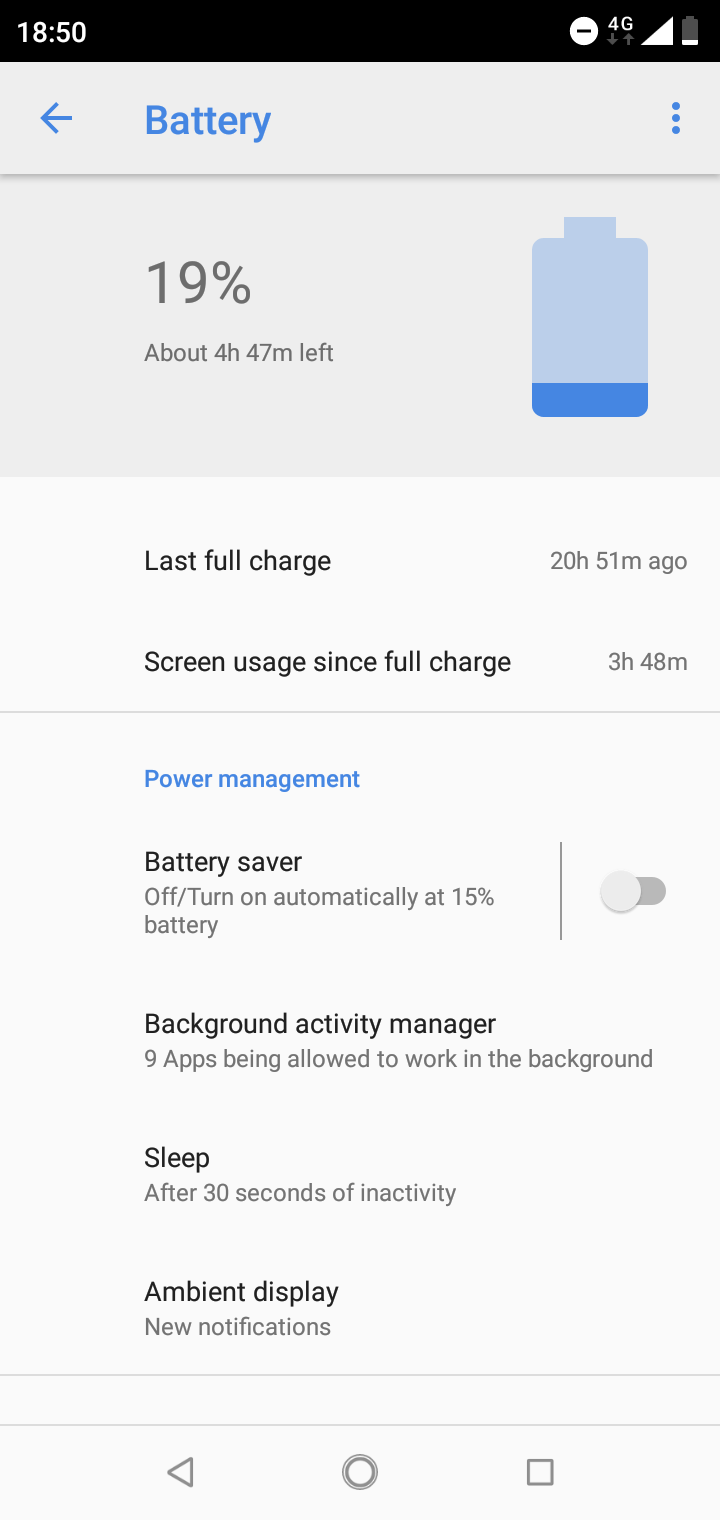Open recent apps from navigation bar
This screenshot has width=720, height=1520.
[540, 1472]
